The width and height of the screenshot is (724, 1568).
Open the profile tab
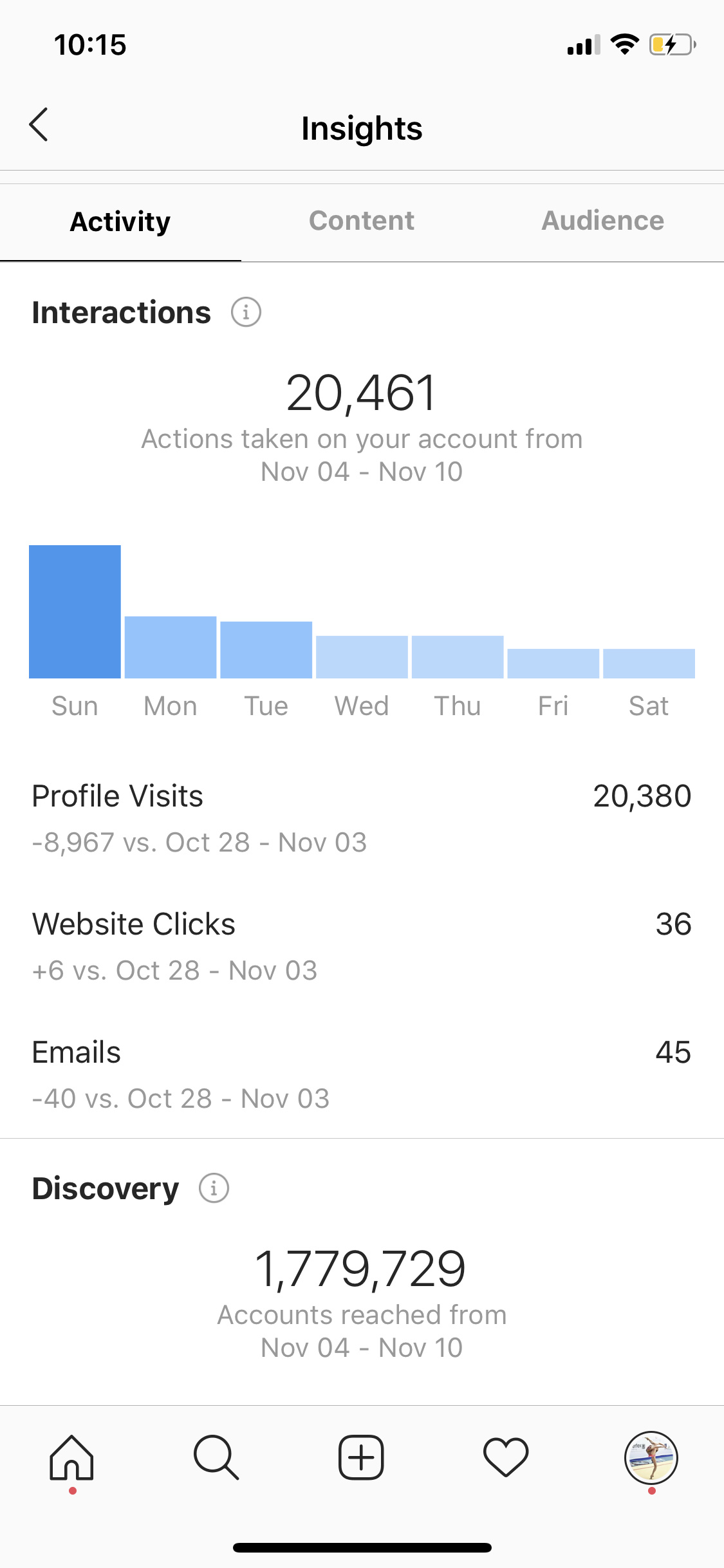click(651, 1457)
